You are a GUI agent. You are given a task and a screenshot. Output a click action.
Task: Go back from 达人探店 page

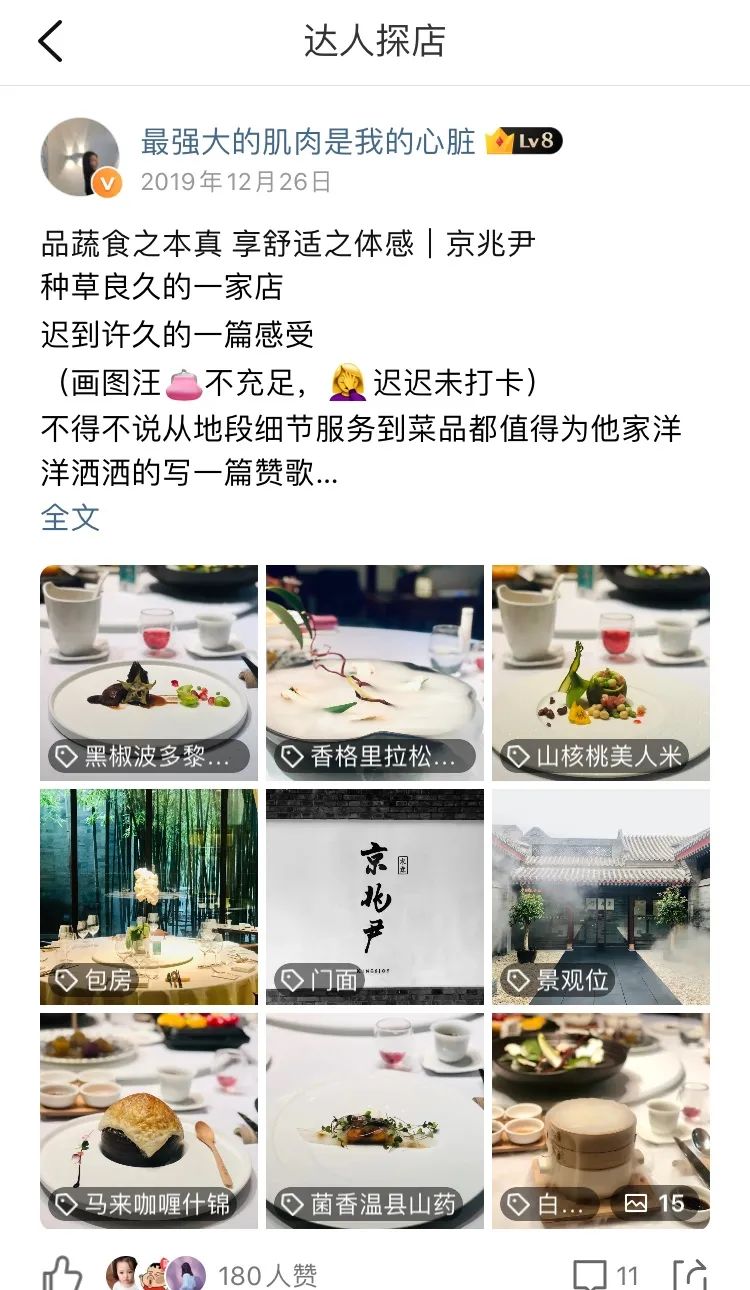[50, 41]
